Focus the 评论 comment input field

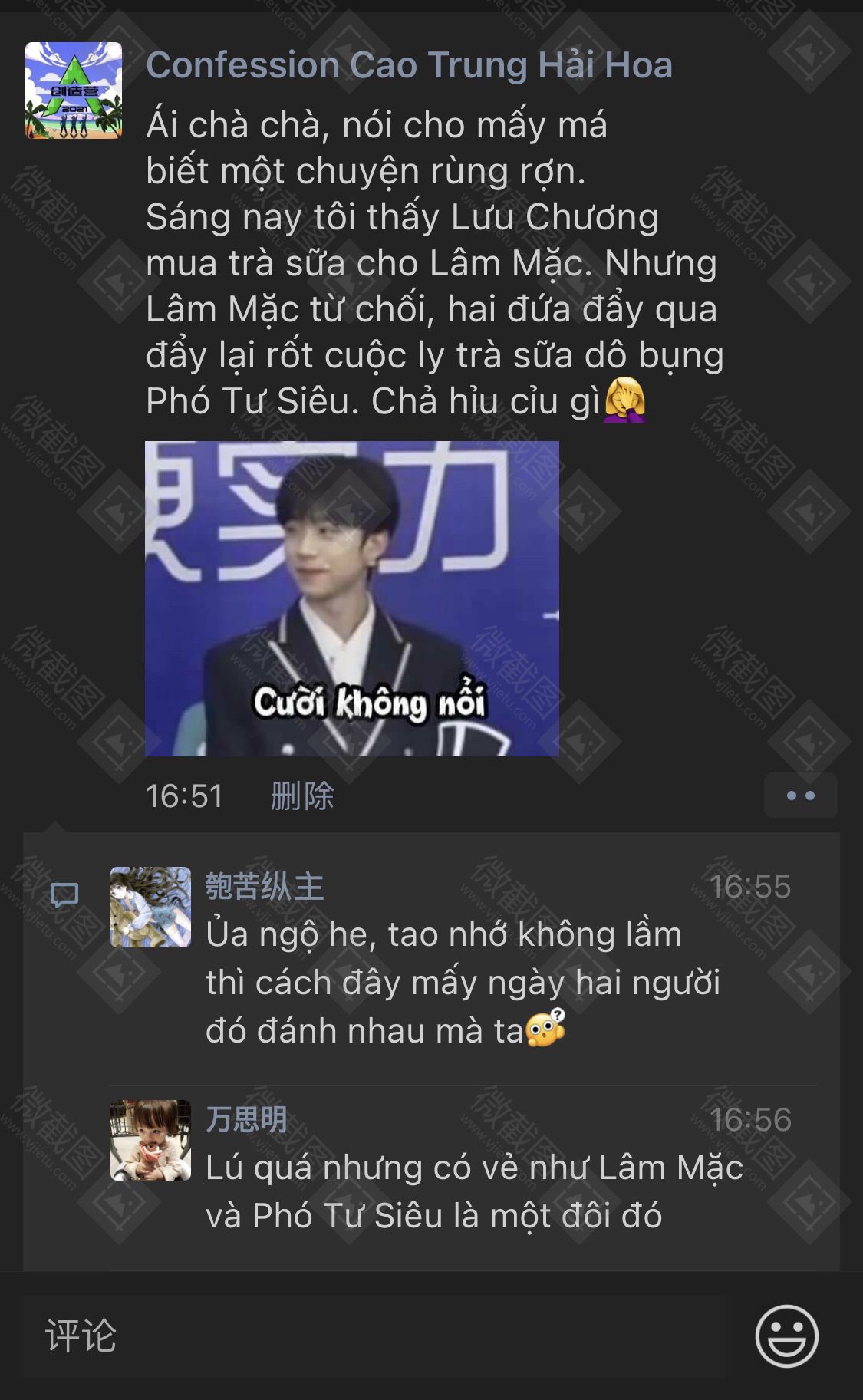[374, 1336]
